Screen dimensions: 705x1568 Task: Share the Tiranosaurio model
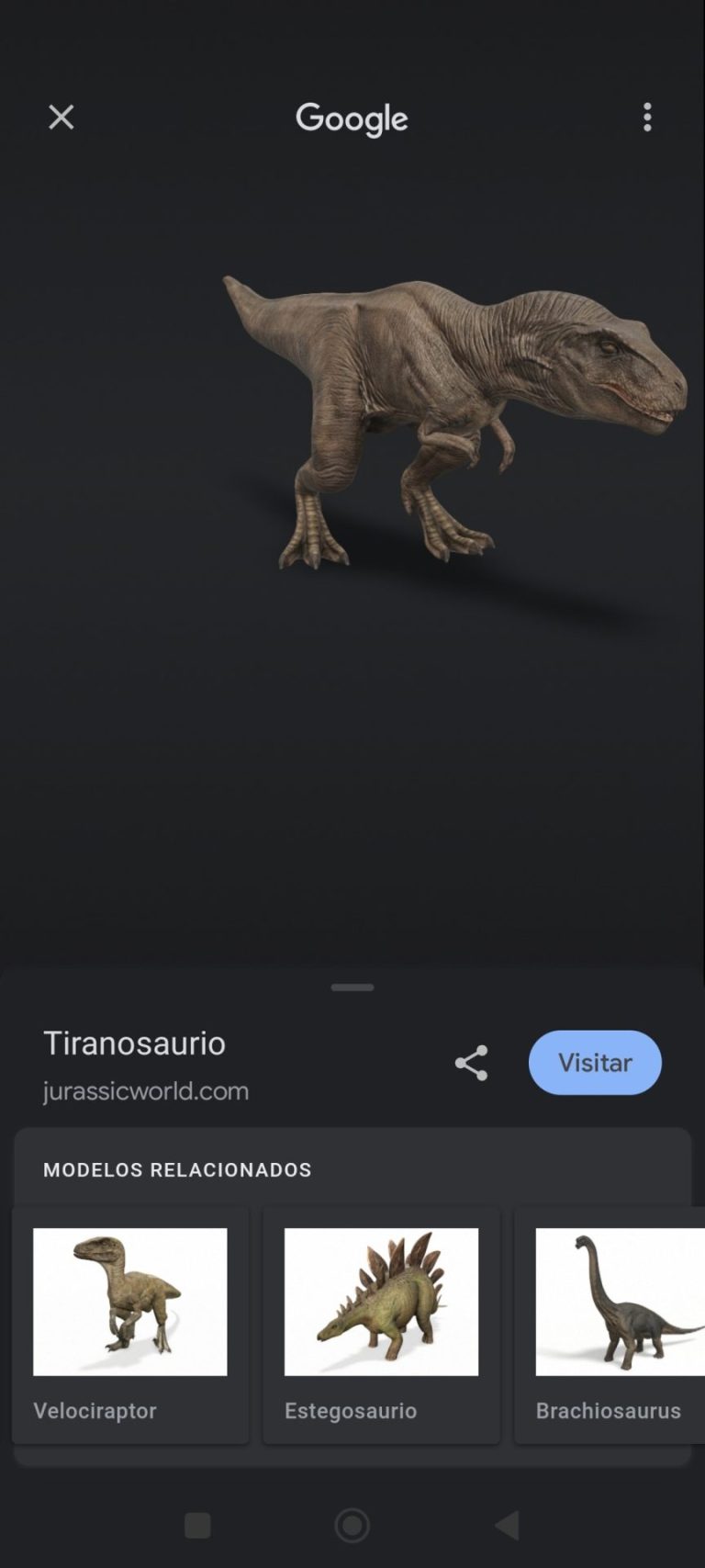tap(471, 1063)
